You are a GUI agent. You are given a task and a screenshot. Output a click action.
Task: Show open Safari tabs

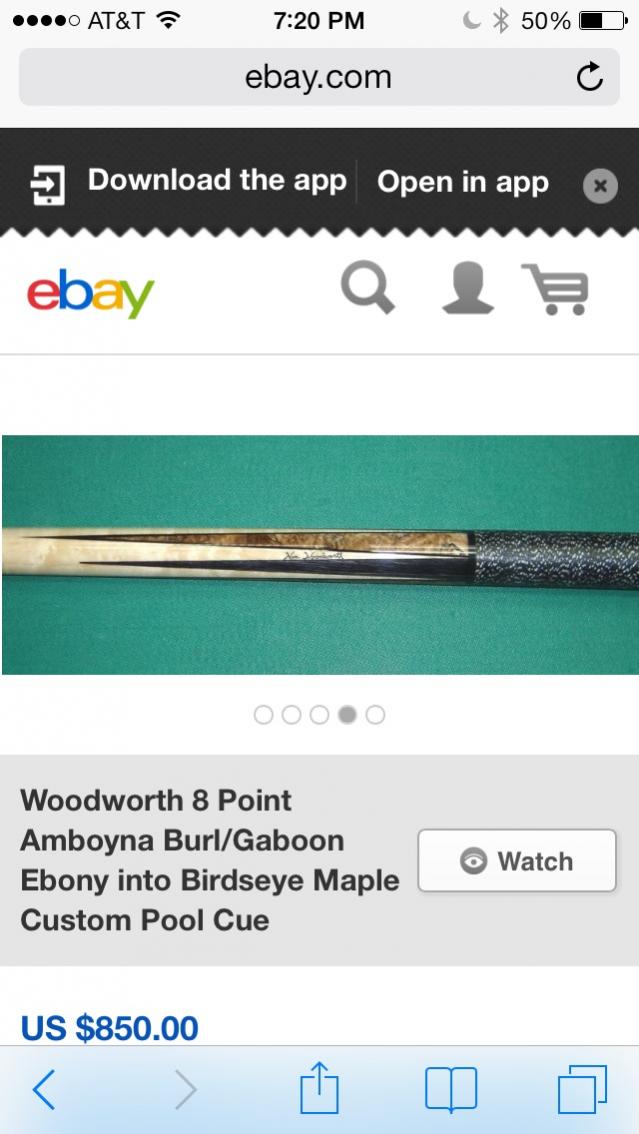click(582, 1089)
